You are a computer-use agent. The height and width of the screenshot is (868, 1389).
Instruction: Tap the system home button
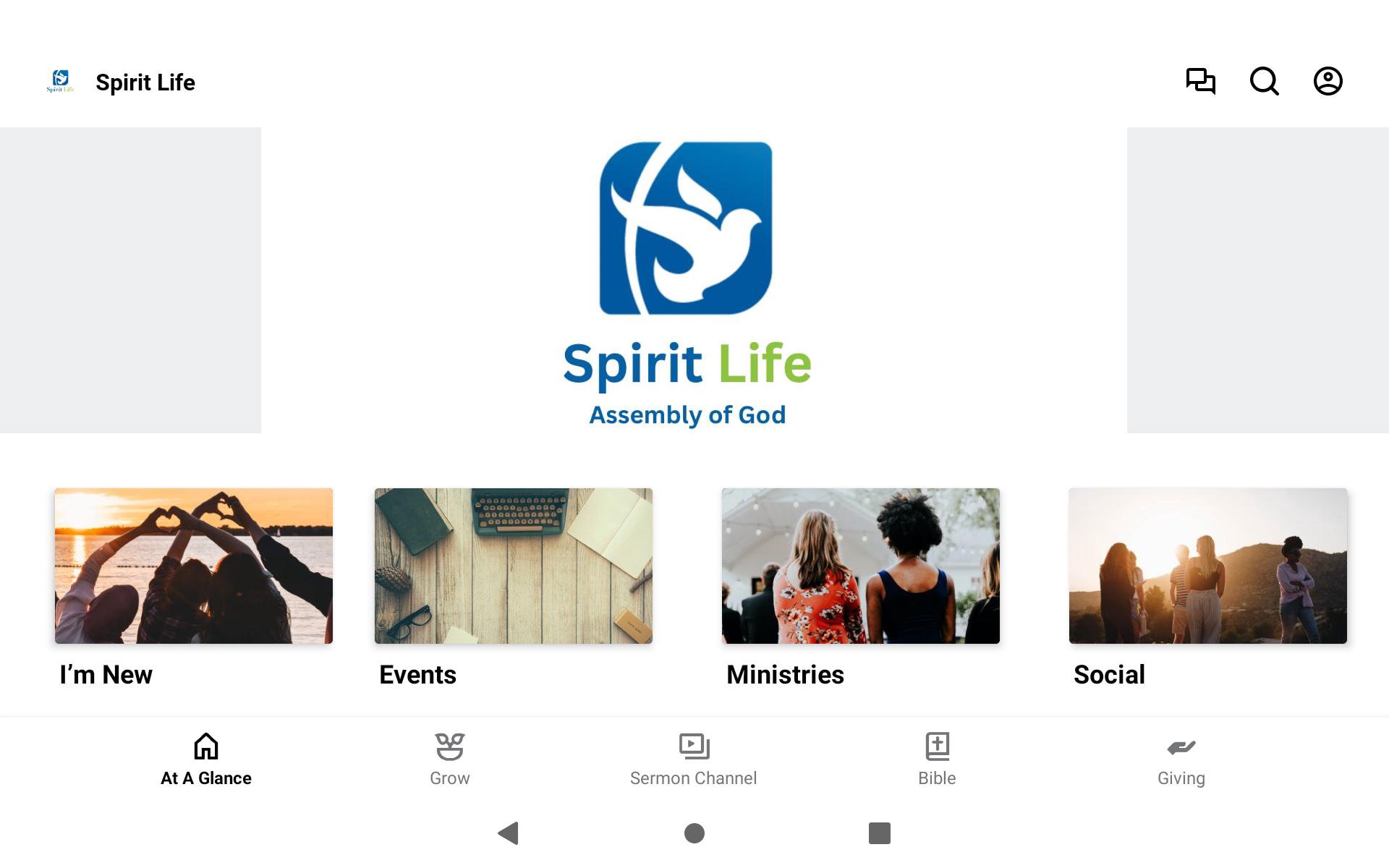pyautogui.click(x=694, y=833)
